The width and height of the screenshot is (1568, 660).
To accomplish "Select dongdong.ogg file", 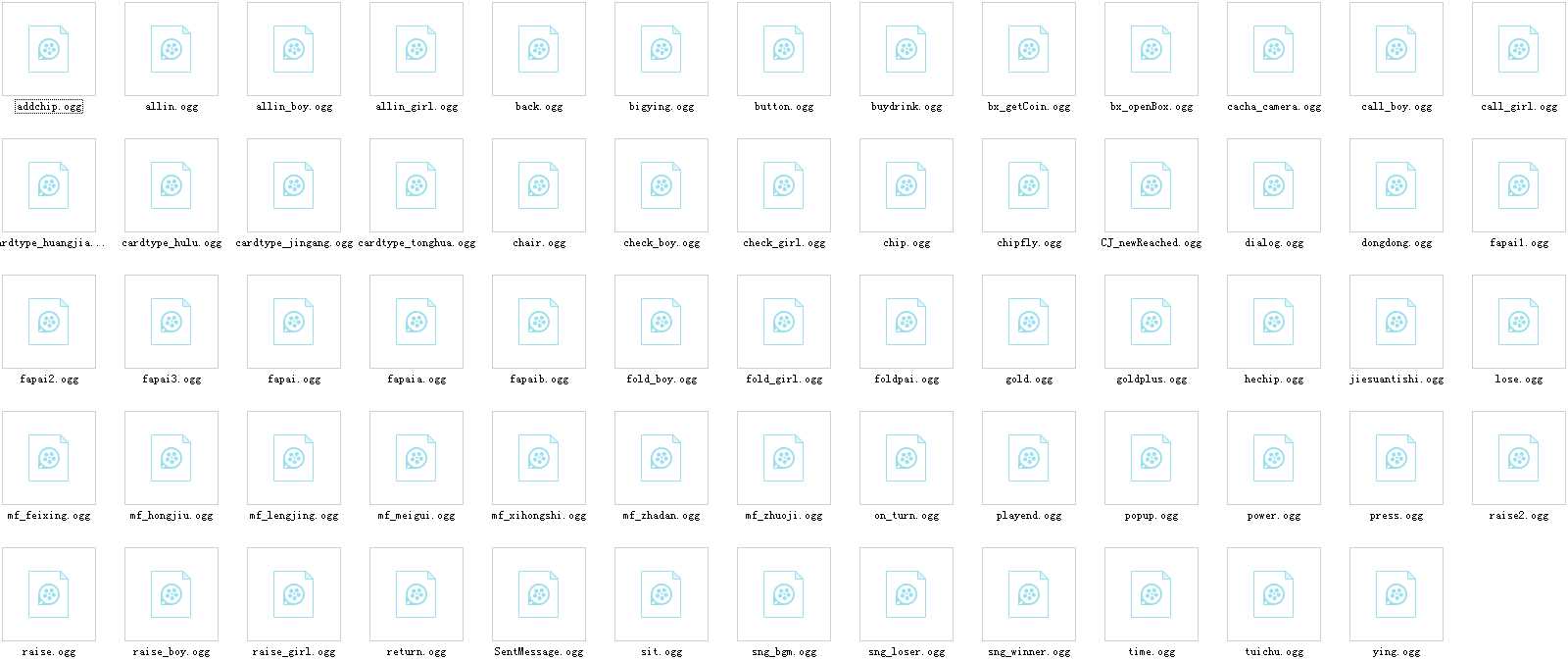I will click(x=1396, y=185).
